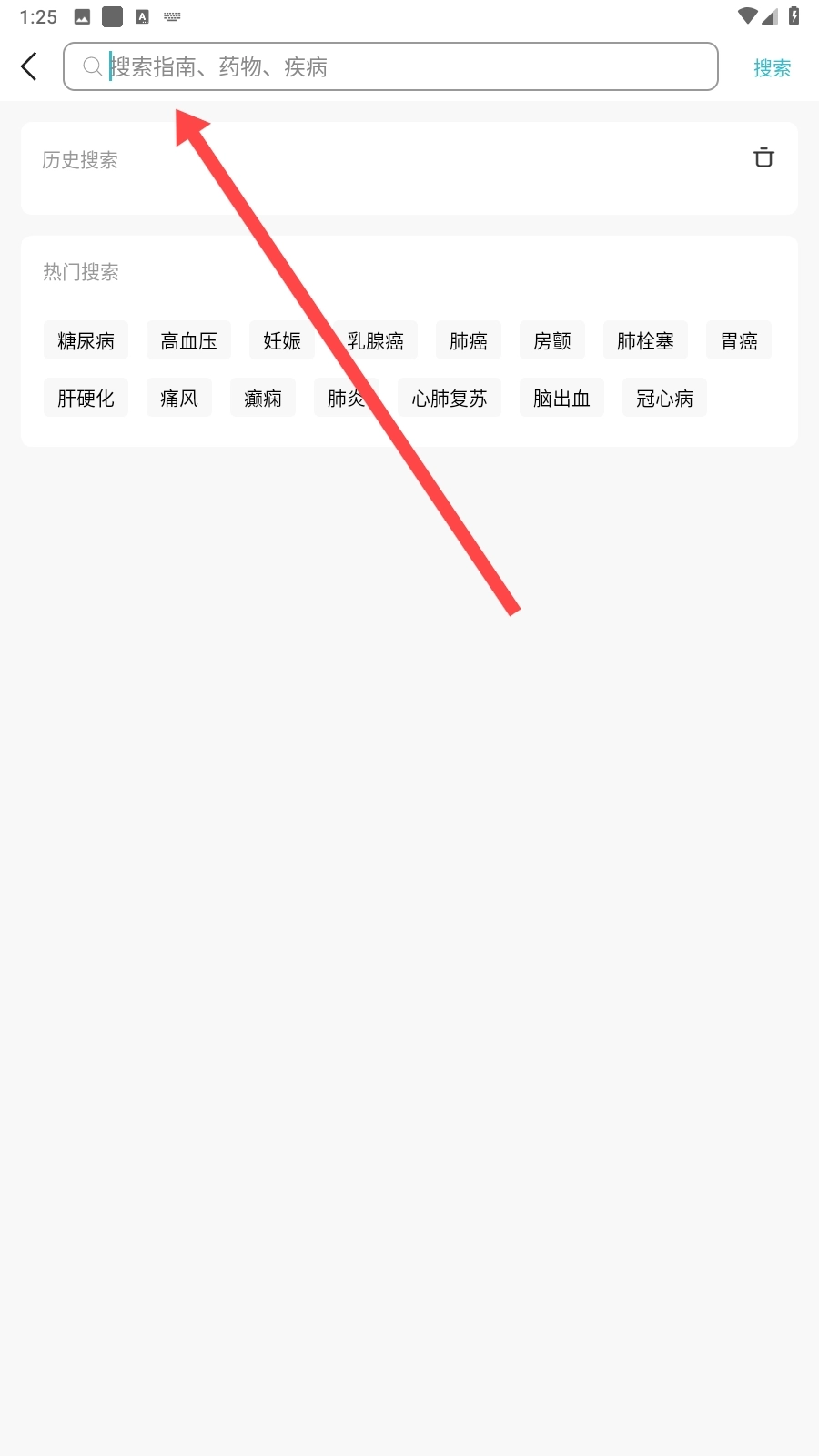Clear search history with trash icon
Screen dimensions: 819x1456
(763, 157)
